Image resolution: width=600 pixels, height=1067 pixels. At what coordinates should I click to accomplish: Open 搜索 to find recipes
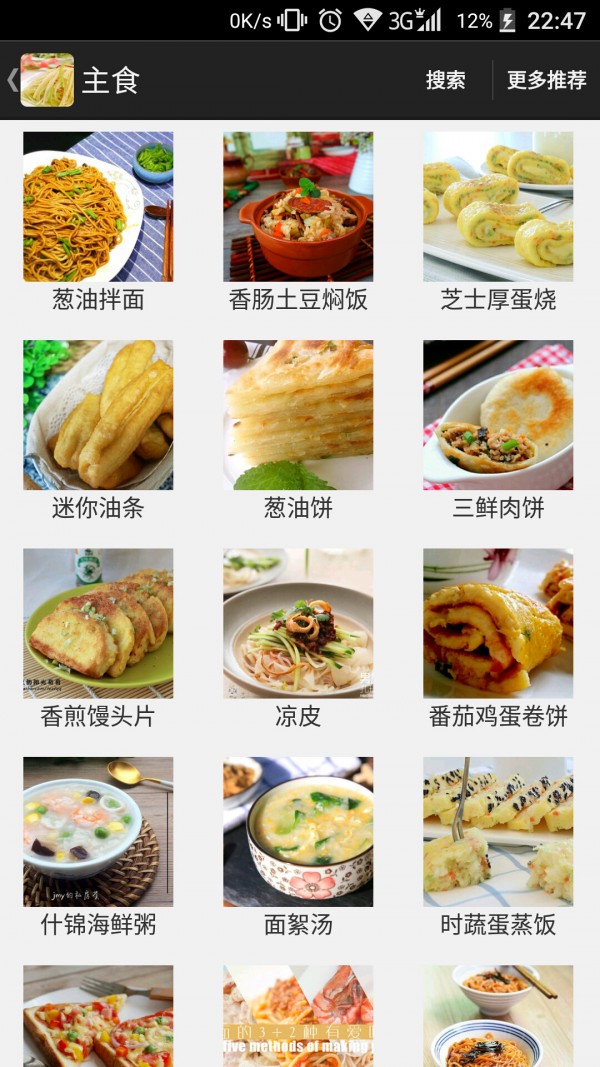point(445,81)
